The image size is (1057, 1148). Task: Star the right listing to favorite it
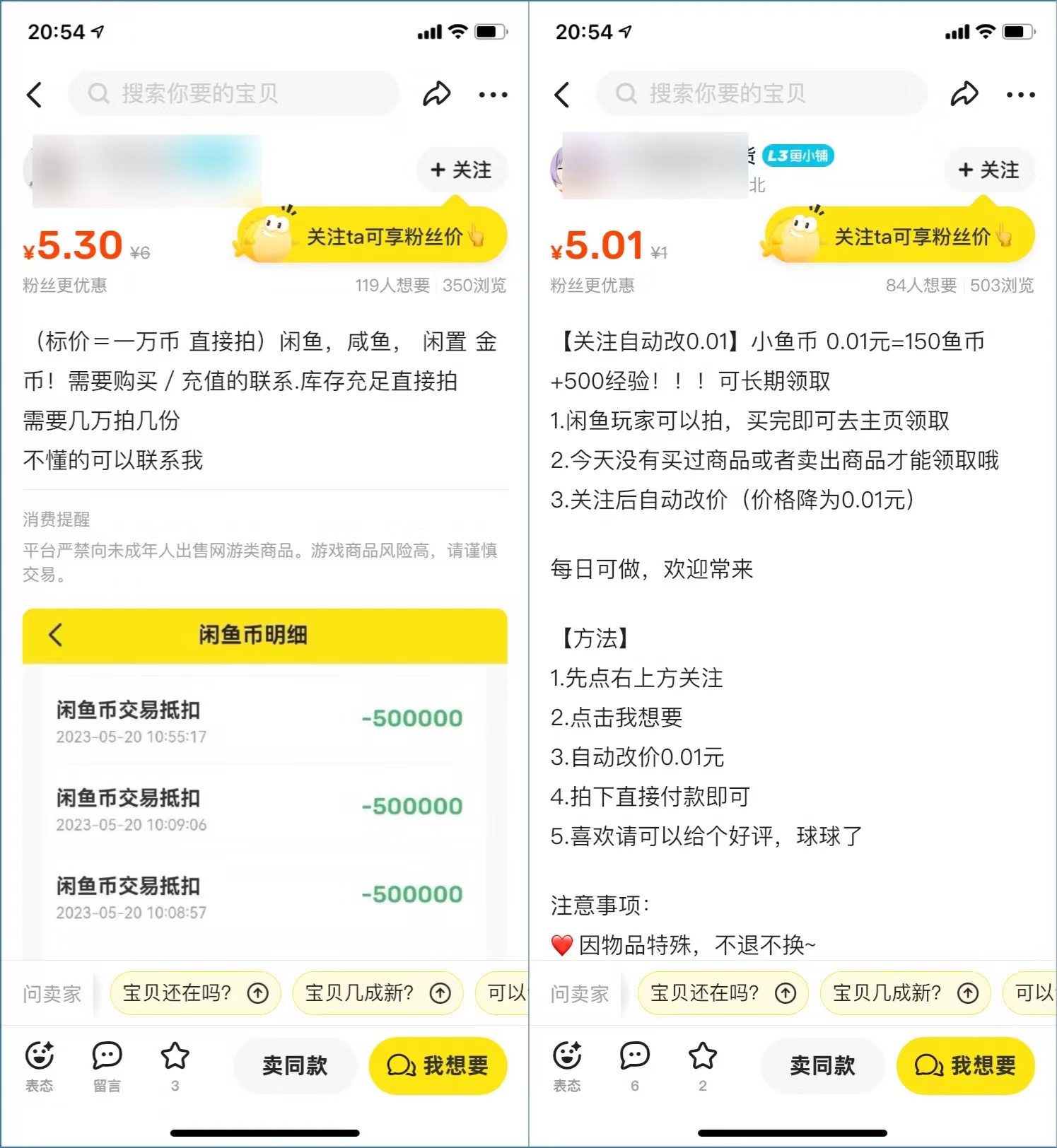[703, 1056]
